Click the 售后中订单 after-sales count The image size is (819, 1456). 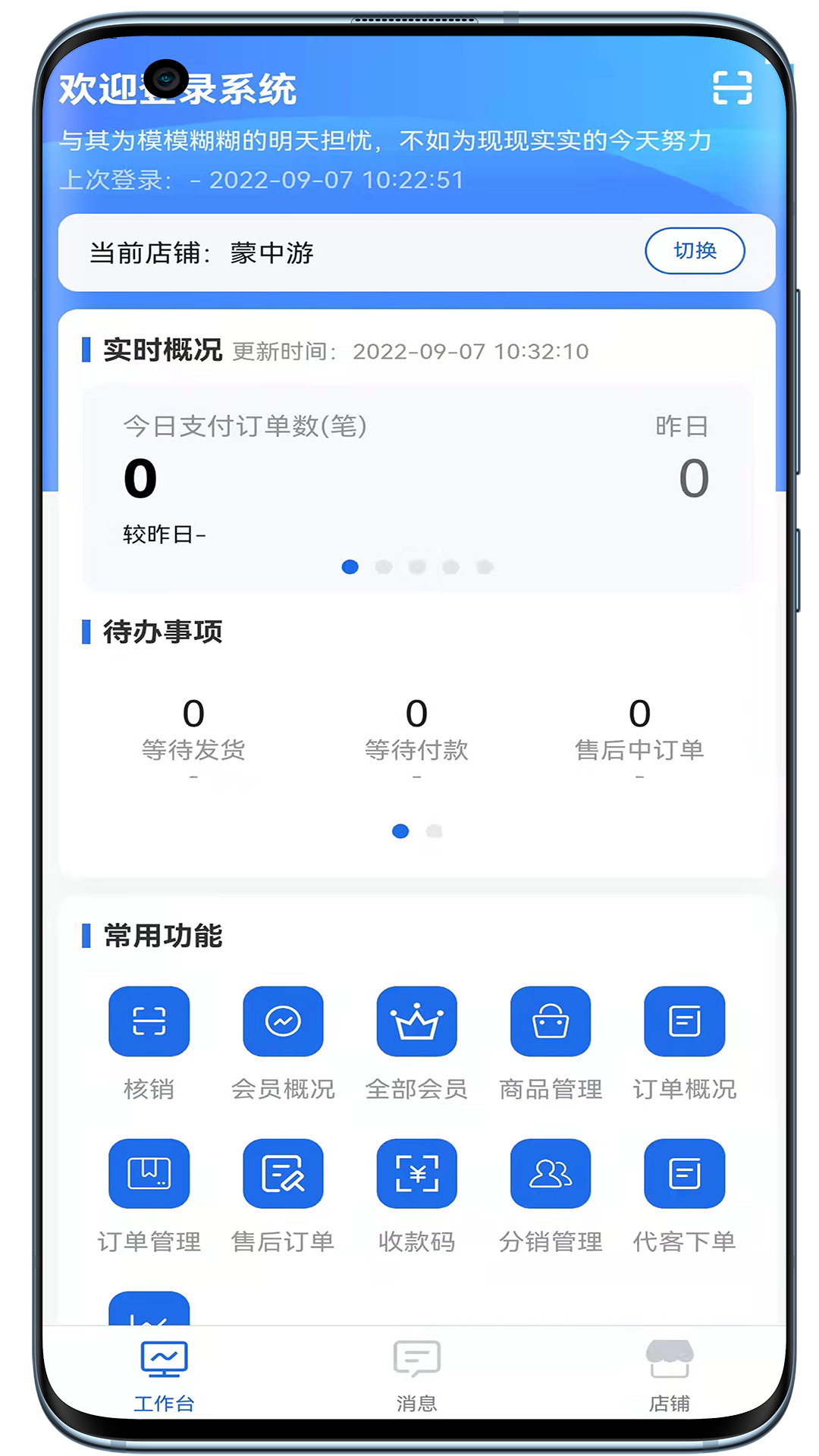click(x=639, y=728)
